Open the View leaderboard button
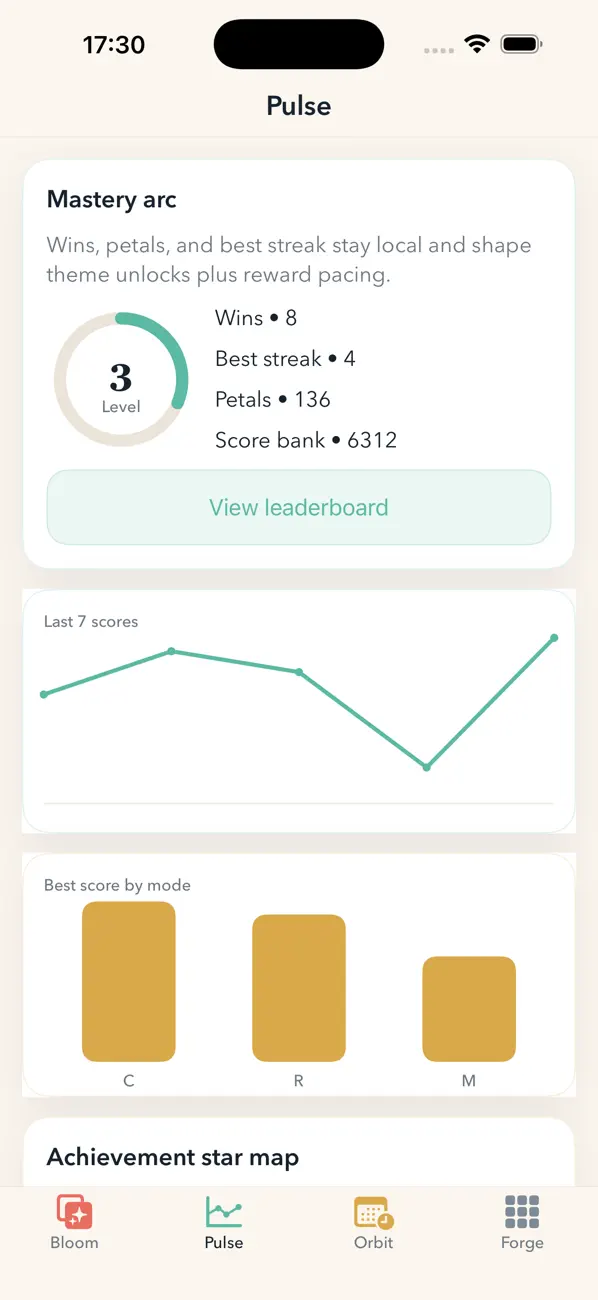598x1300 pixels. (x=299, y=507)
